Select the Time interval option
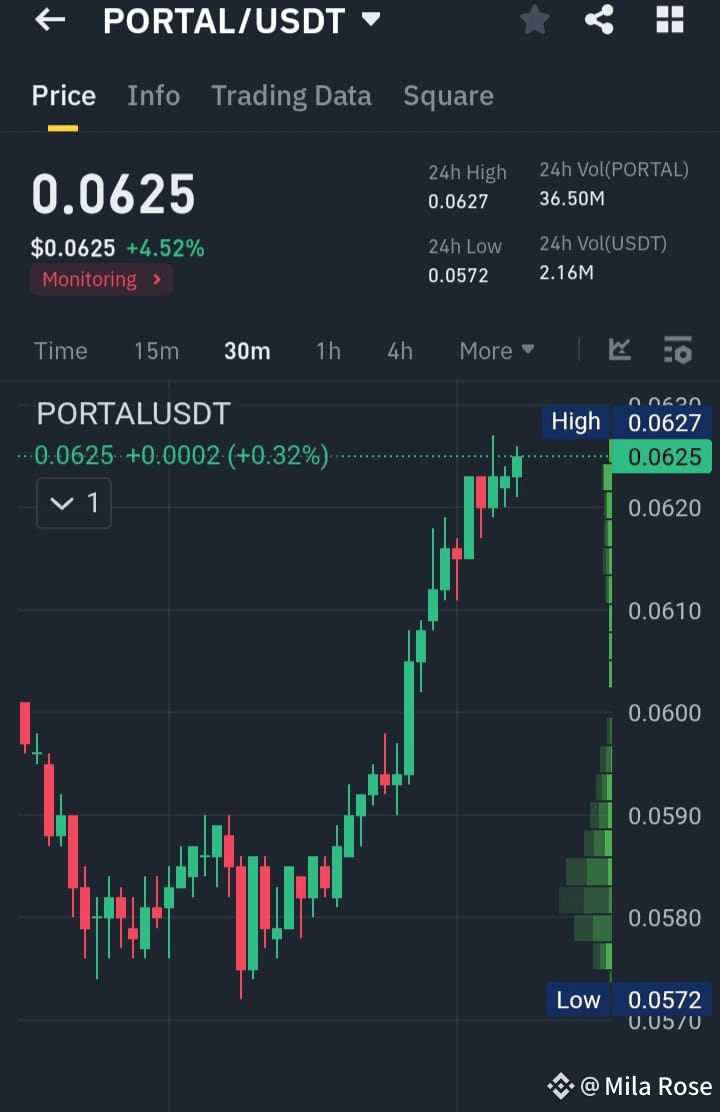This screenshot has height=1112, width=720. tap(61, 351)
